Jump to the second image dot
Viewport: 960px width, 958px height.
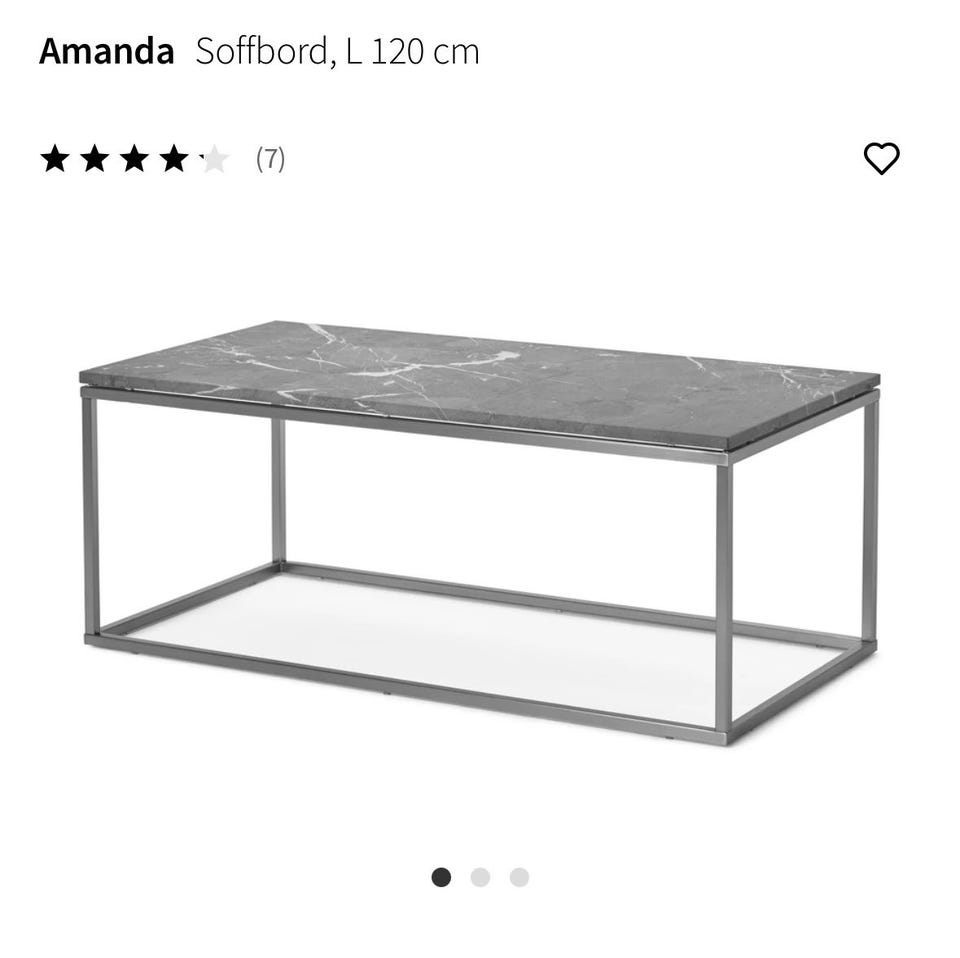pyautogui.click(x=480, y=877)
